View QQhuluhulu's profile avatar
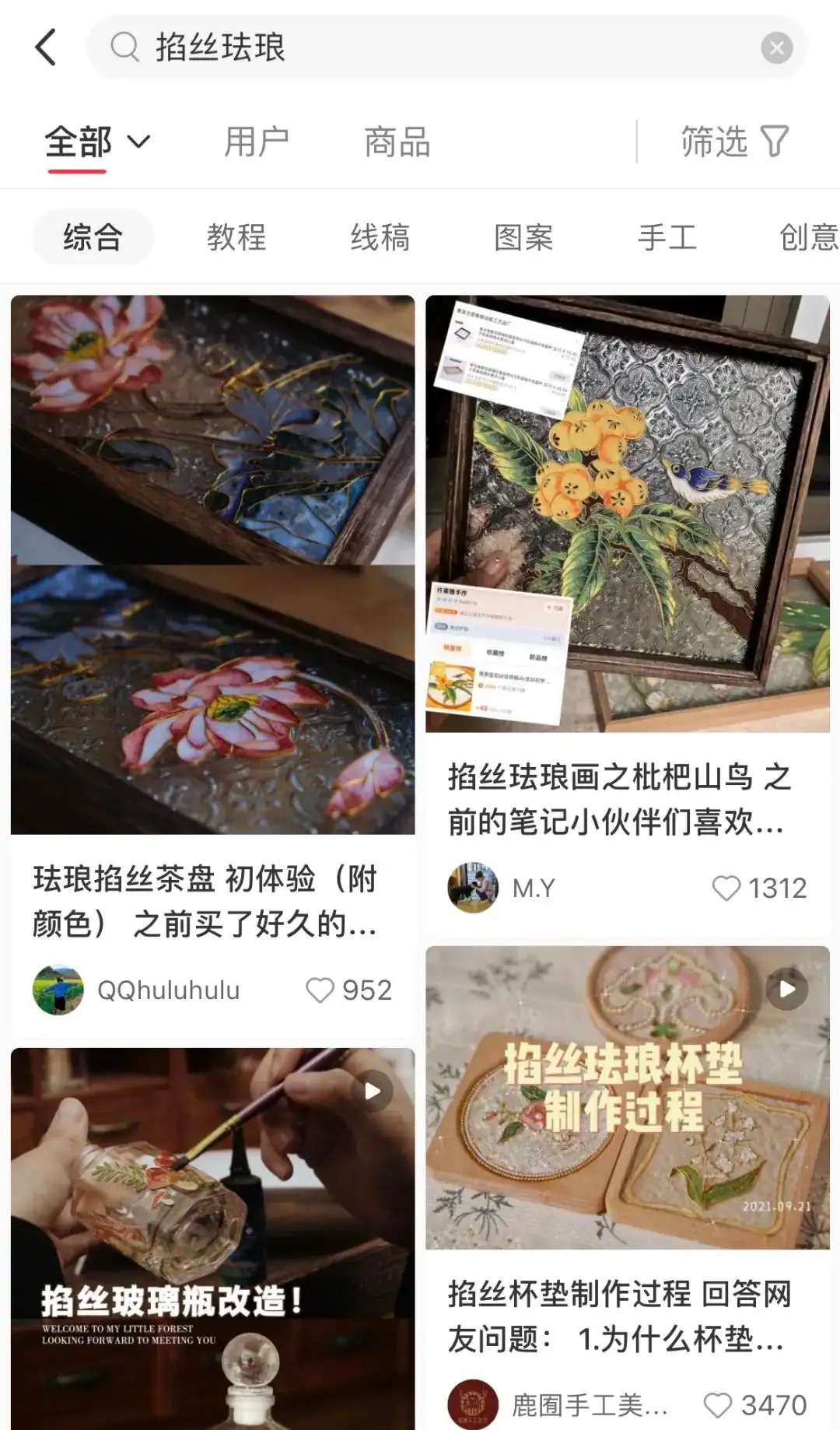Image resolution: width=840 pixels, height=1430 pixels. tap(58, 990)
